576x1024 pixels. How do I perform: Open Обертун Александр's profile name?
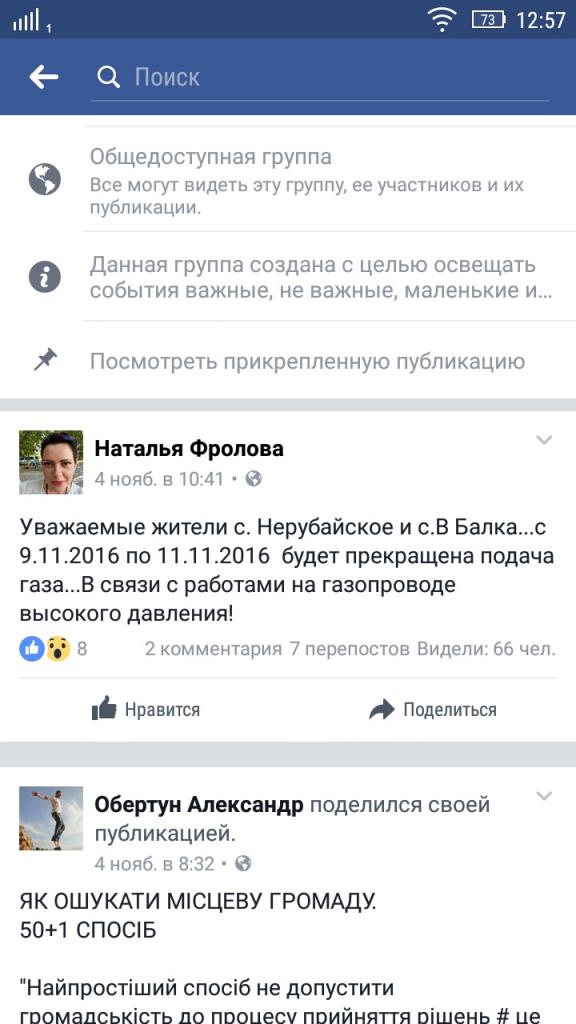tap(199, 806)
